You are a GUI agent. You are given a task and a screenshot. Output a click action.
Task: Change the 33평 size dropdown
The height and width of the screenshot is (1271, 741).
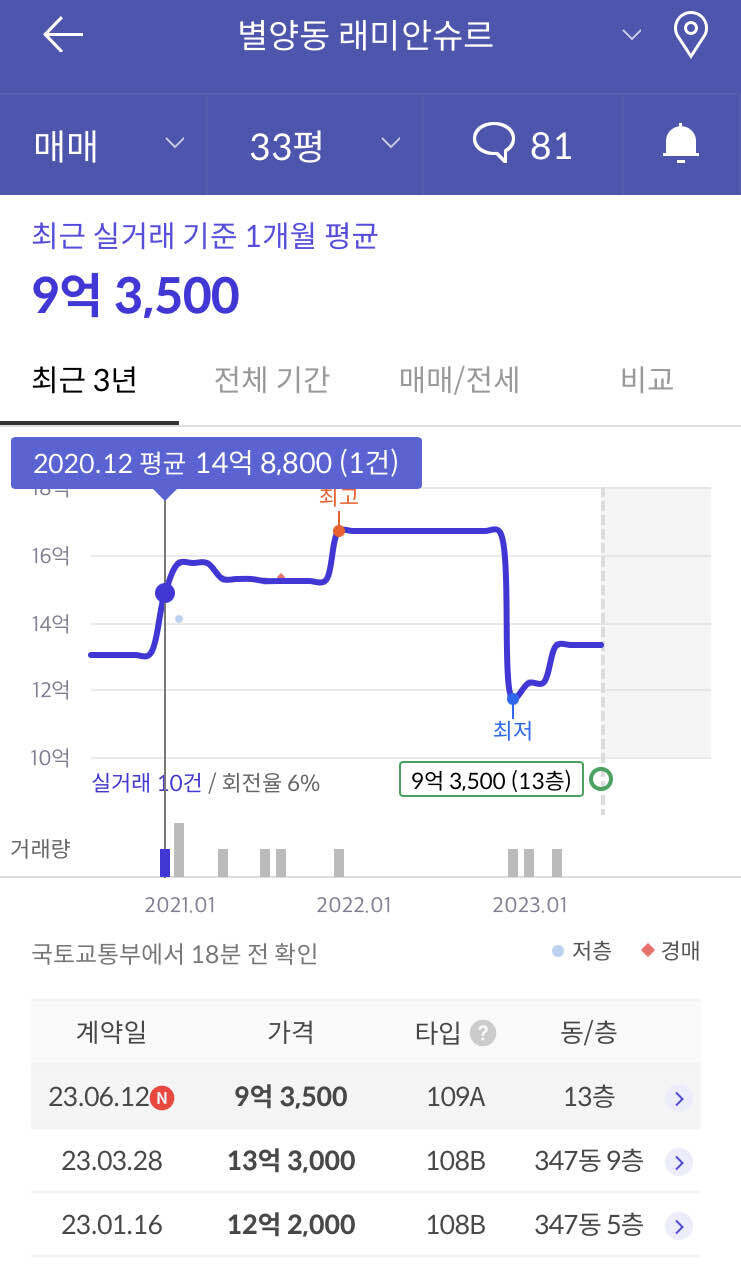click(x=315, y=145)
